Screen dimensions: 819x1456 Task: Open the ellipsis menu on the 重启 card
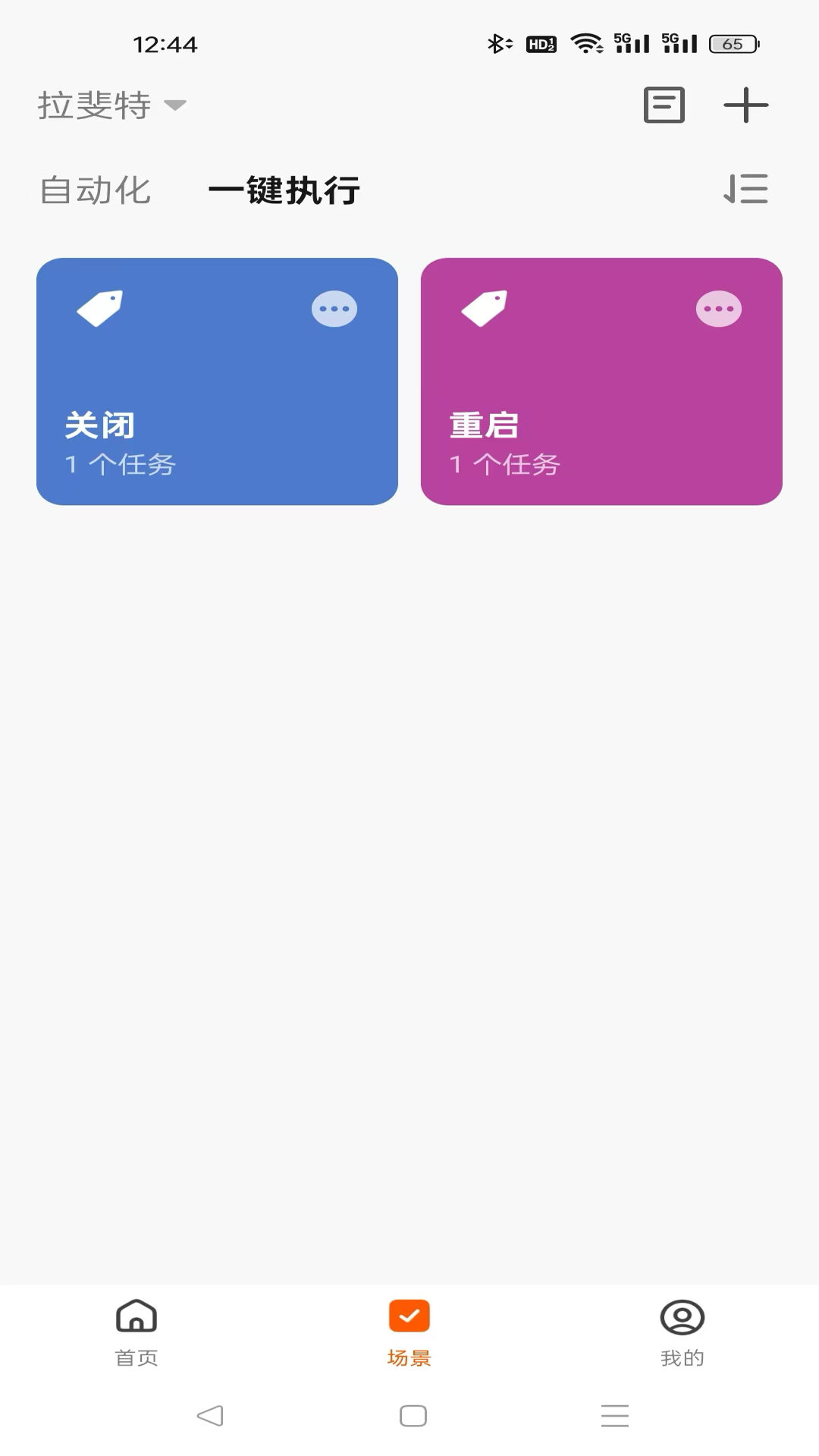pyautogui.click(x=717, y=308)
